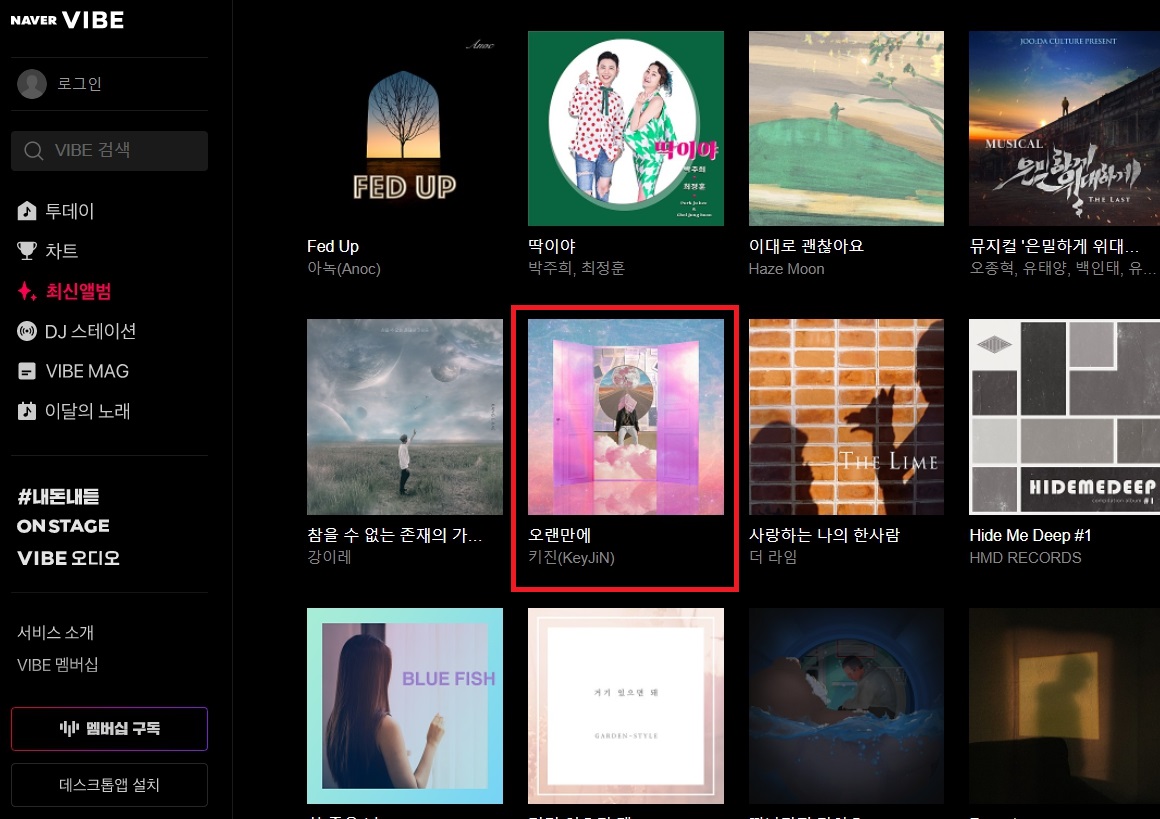Open the Fed Up album by 아녹
The image size is (1160, 819).
point(404,128)
